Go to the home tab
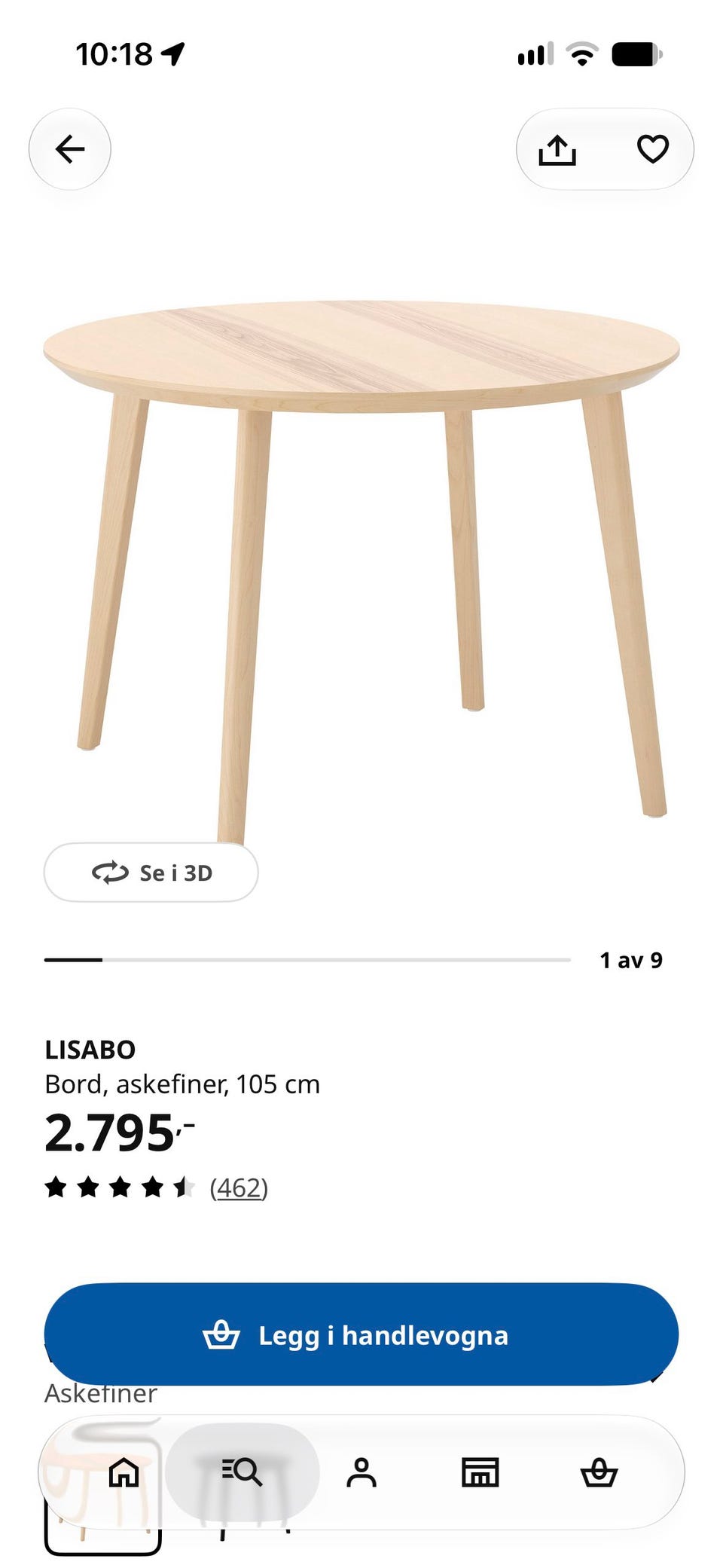The height and width of the screenshot is (1568, 723). pos(124,1472)
